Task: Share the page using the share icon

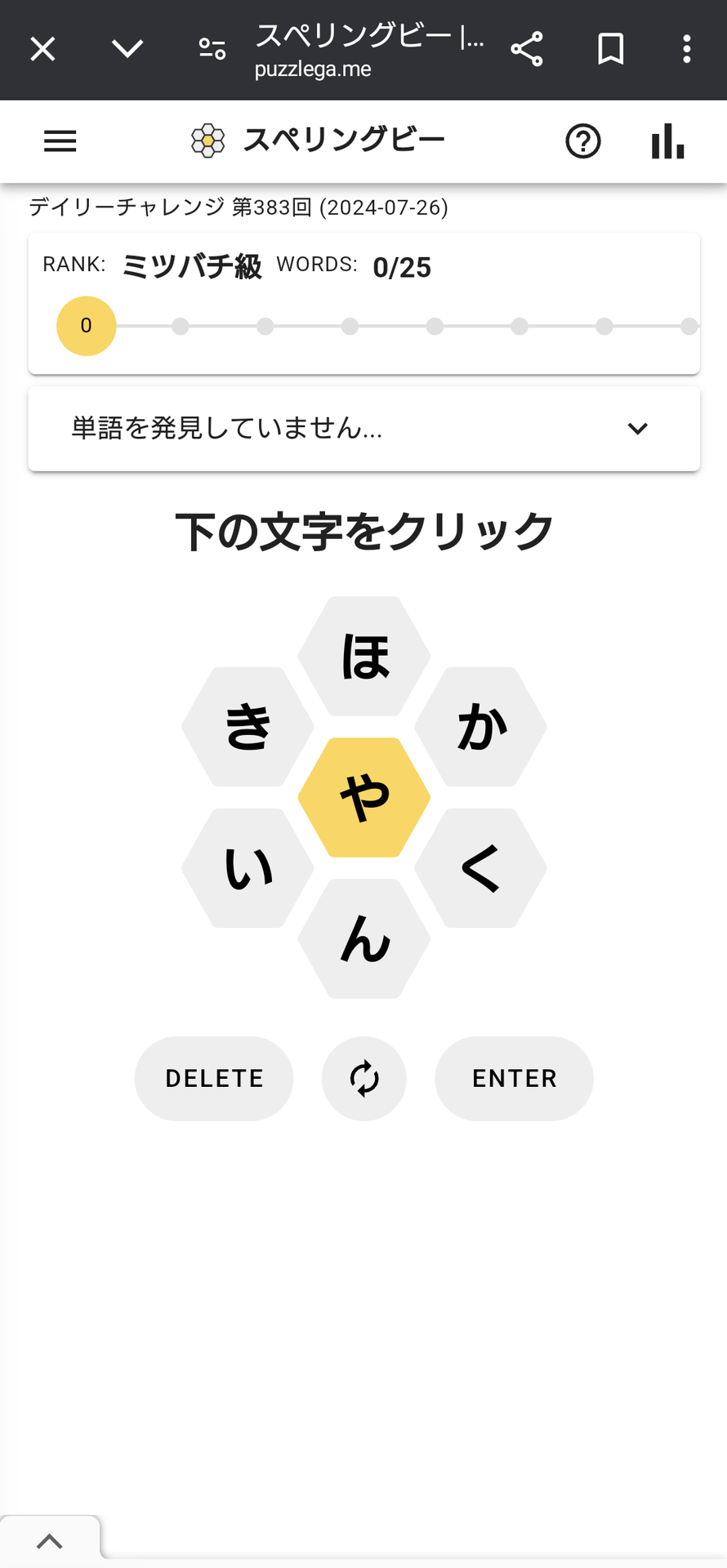Action: click(527, 49)
